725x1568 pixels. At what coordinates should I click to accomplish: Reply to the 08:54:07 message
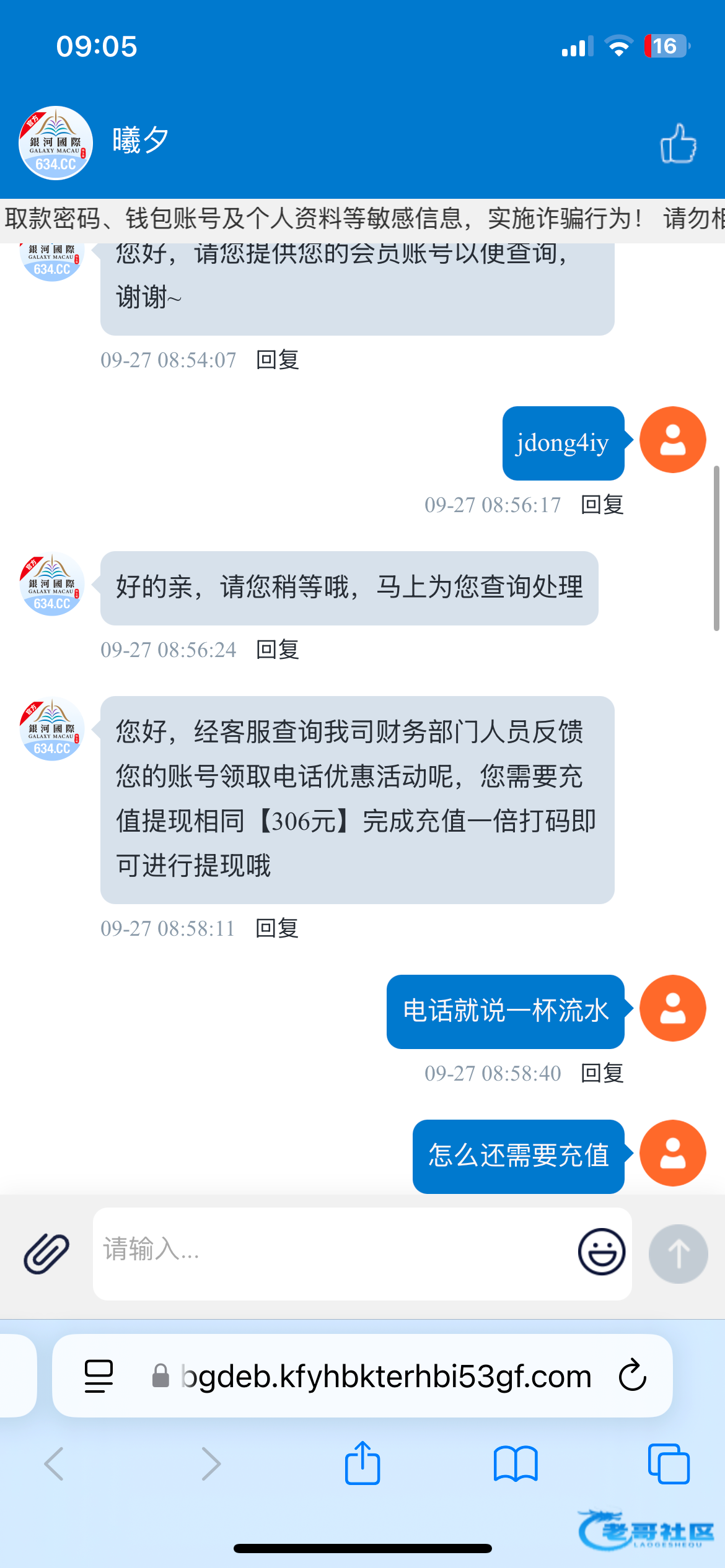[x=278, y=360]
